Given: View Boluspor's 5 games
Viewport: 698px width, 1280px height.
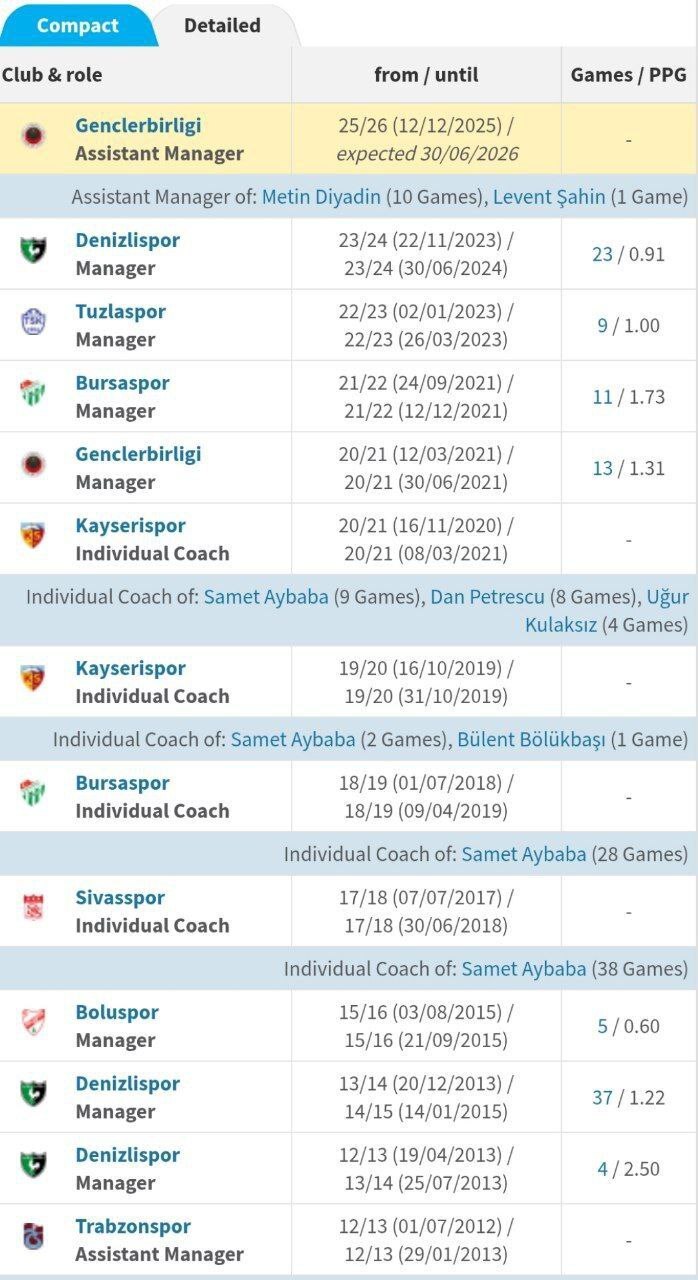Looking at the screenshot, I should pos(602,1026).
